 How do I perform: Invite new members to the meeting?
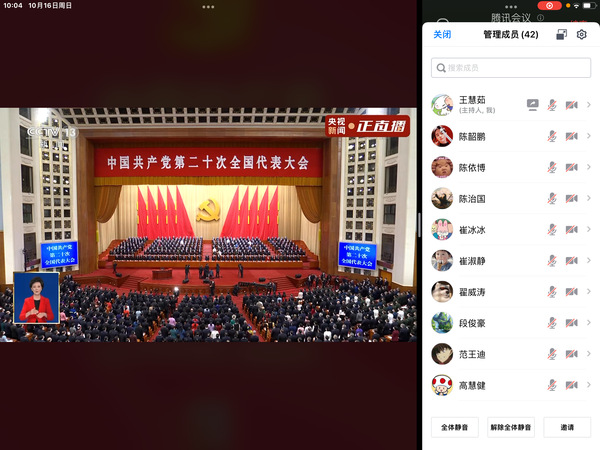tap(566, 427)
